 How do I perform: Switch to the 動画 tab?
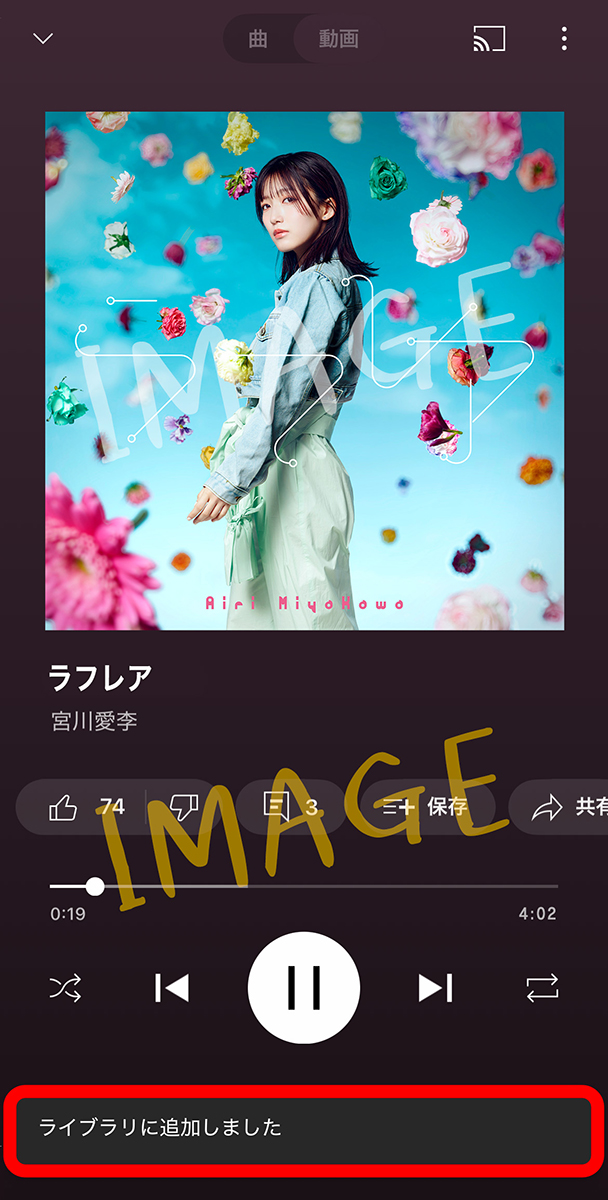[x=339, y=39]
